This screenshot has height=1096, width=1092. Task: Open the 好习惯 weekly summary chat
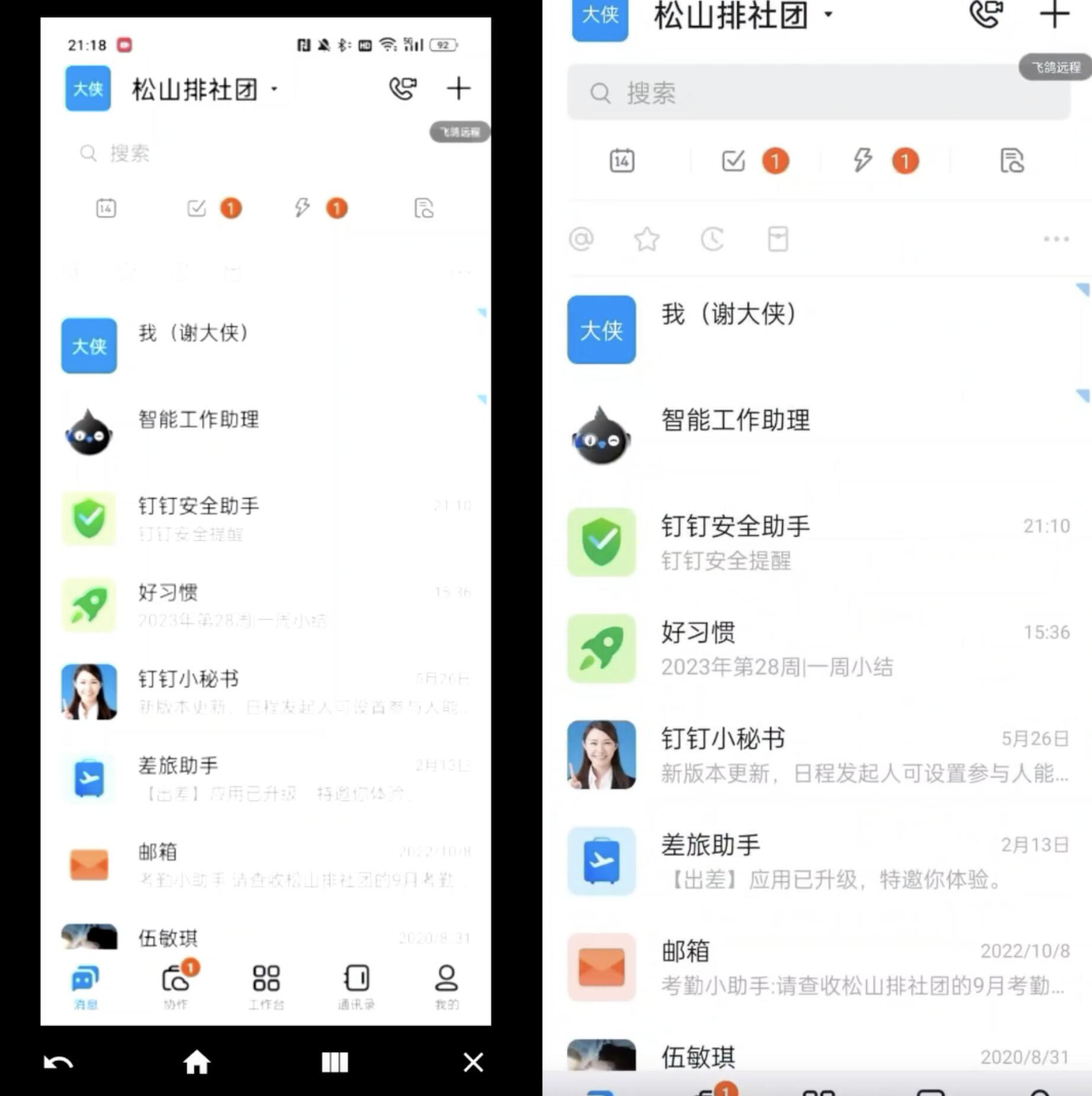[266, 605]
